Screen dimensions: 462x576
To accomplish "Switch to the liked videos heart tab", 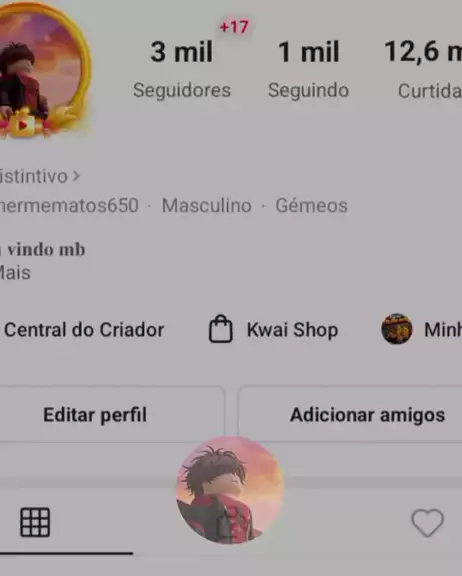I will [x=427, y=523].
